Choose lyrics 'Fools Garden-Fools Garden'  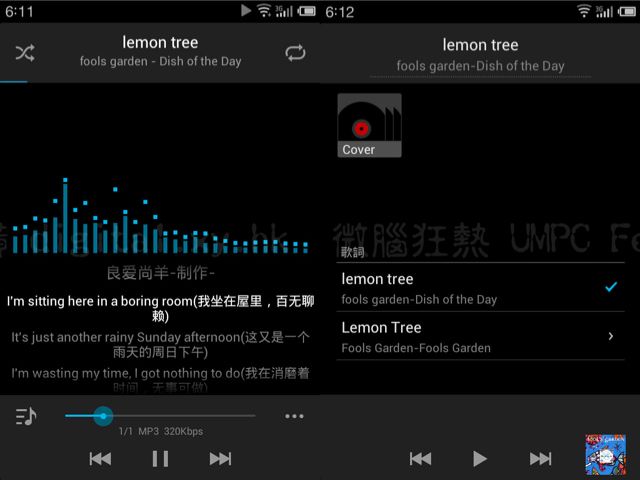pos(480,337)
